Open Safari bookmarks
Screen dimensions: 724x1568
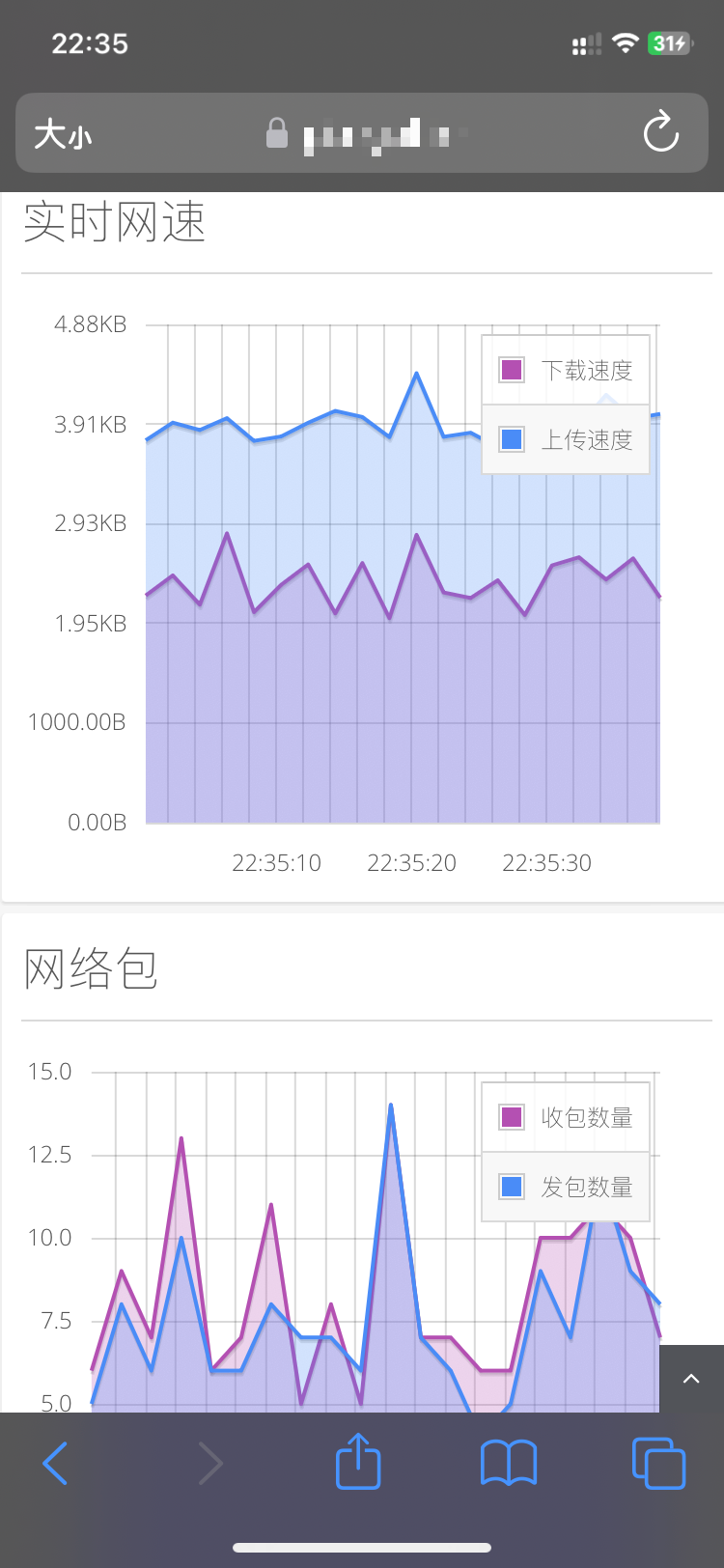(x=509, y=1463)
